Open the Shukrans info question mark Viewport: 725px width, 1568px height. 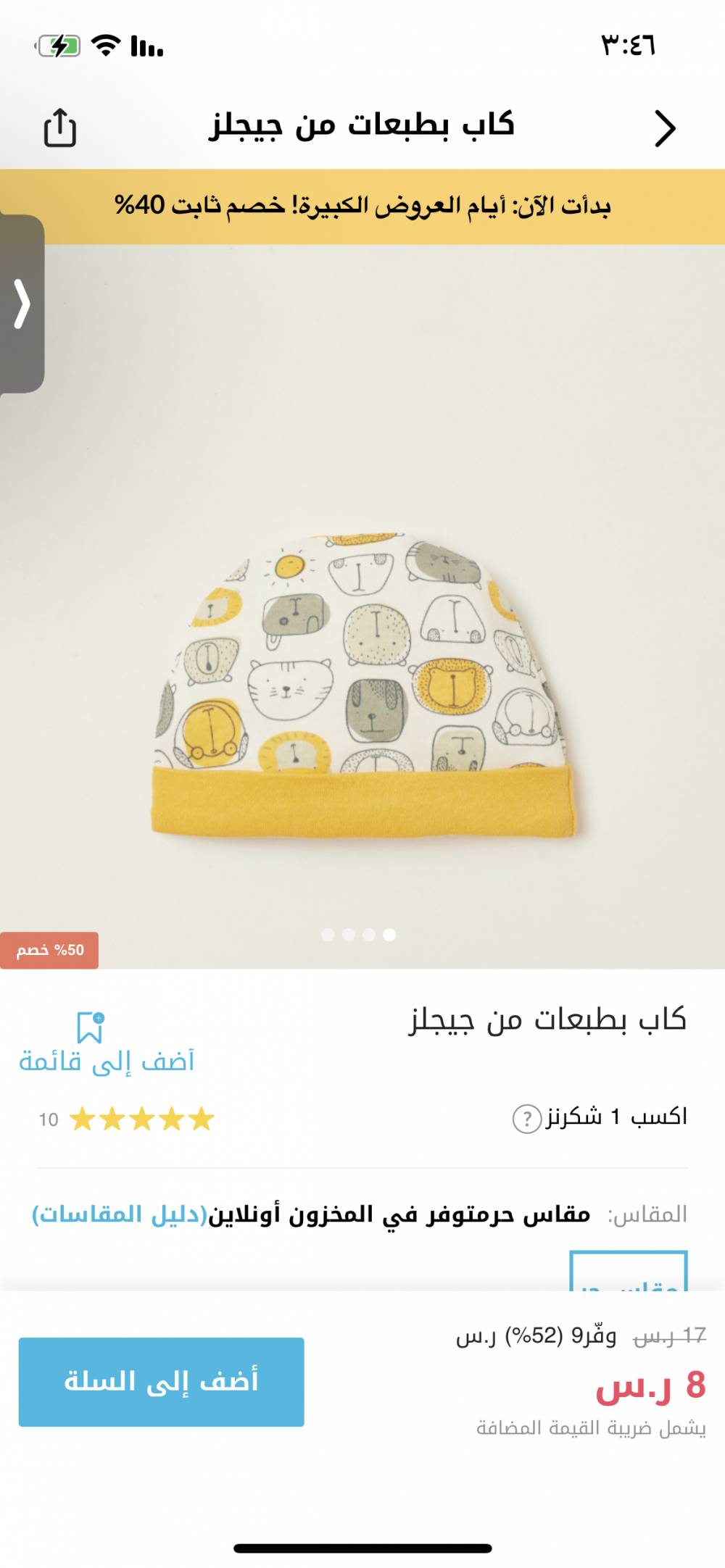point(527,1119)
